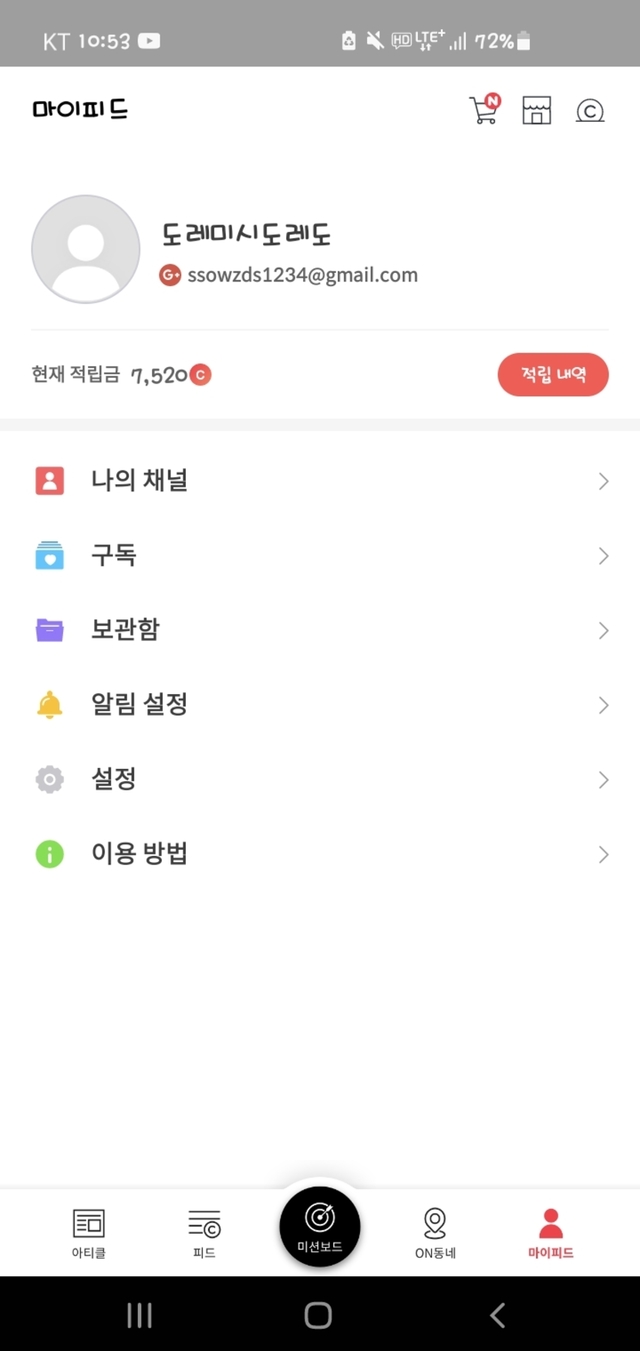Open 이용 방법 usage guide
Viewport: 640px width, 1351px height.
coord(320,854)
